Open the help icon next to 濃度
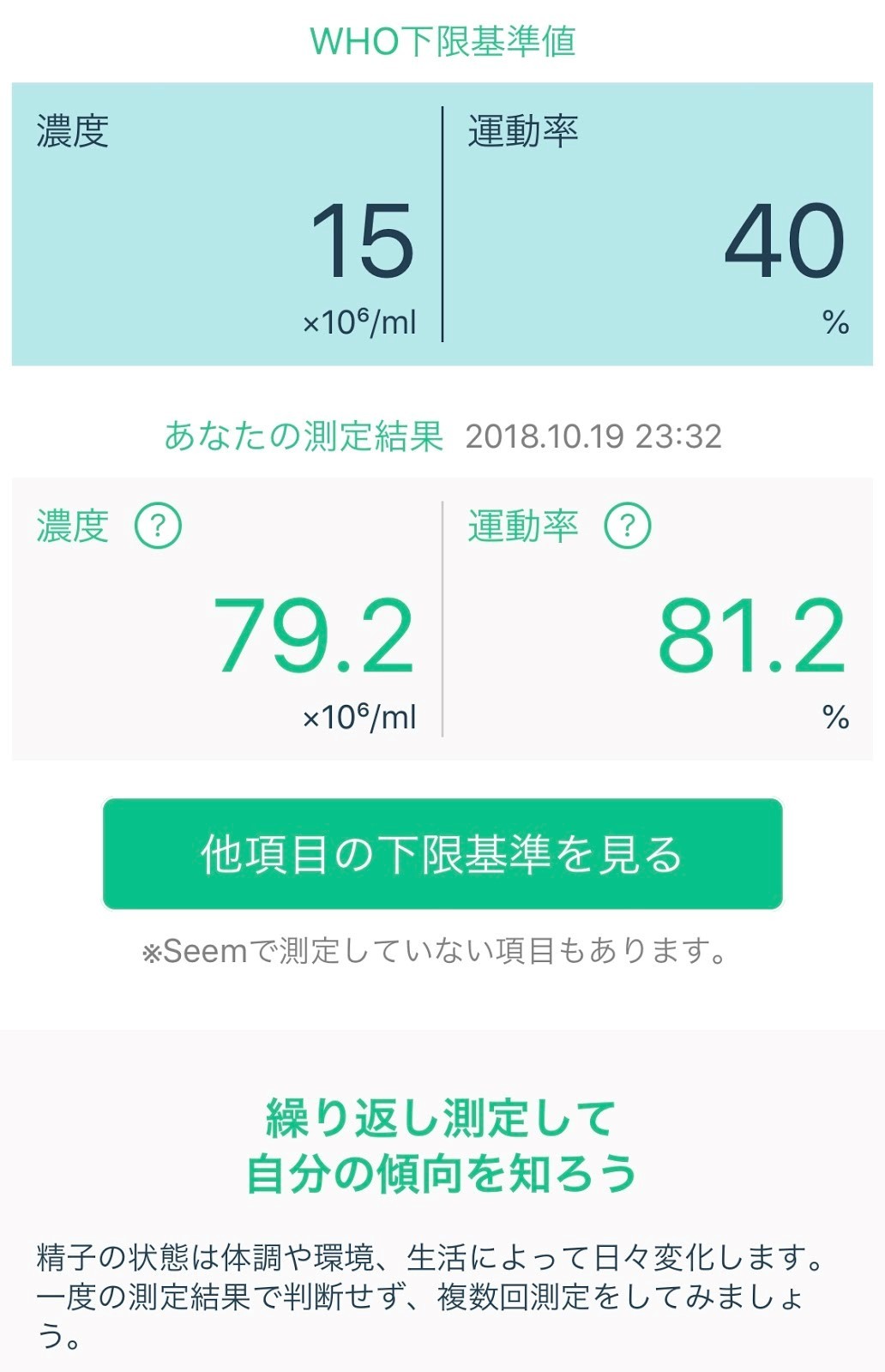This screenshot has width=885, height=1372. point(158,526)
